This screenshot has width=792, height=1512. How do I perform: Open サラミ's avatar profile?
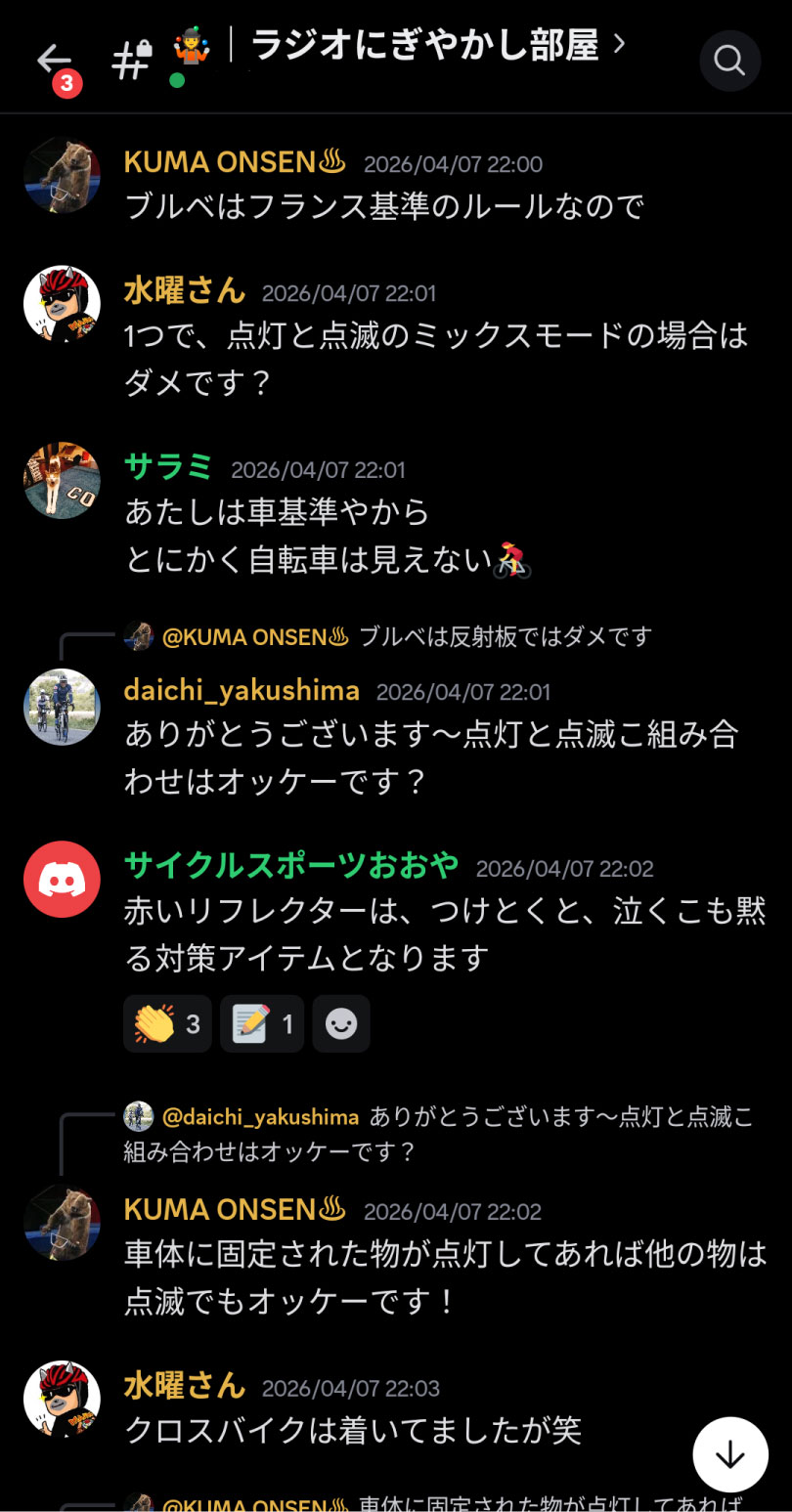point(62,481)
